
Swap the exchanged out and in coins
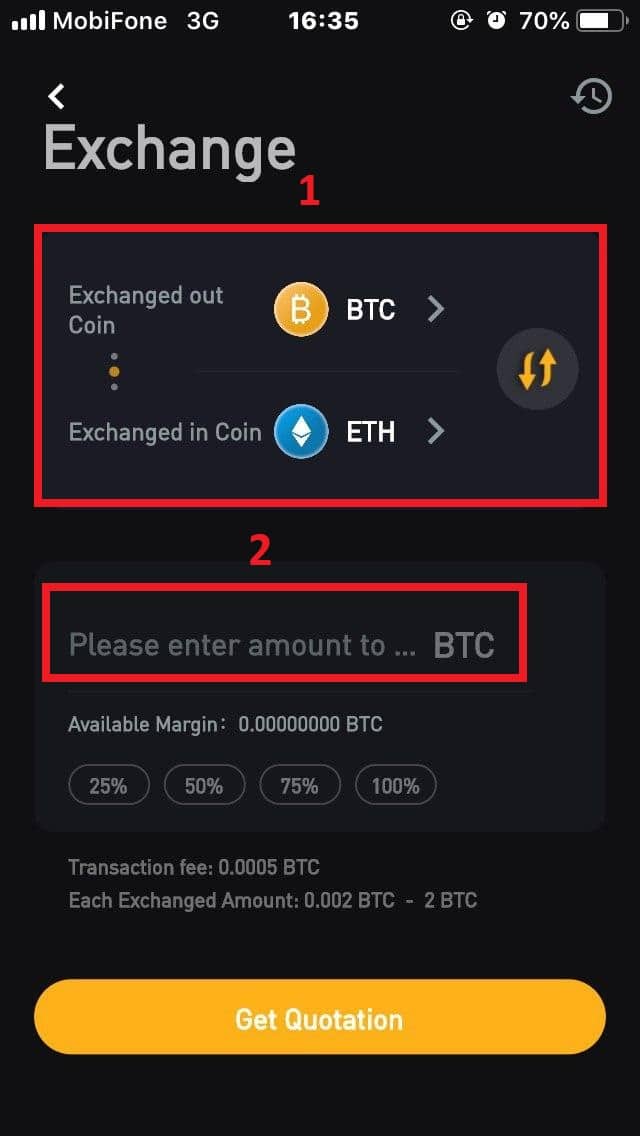pyautogui.click(x=538, y=369)
